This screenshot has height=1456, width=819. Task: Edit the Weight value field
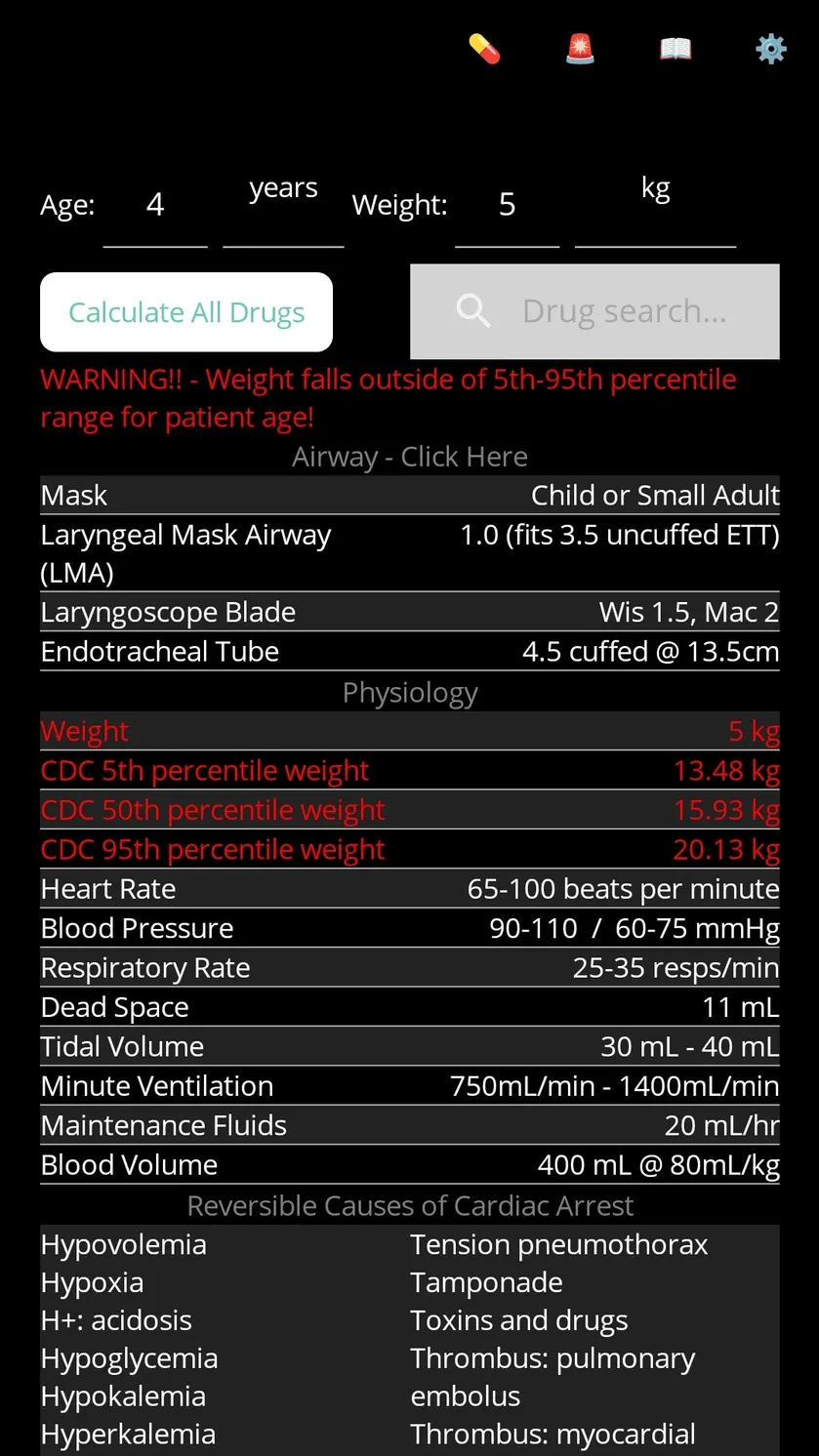coord(507,205)
